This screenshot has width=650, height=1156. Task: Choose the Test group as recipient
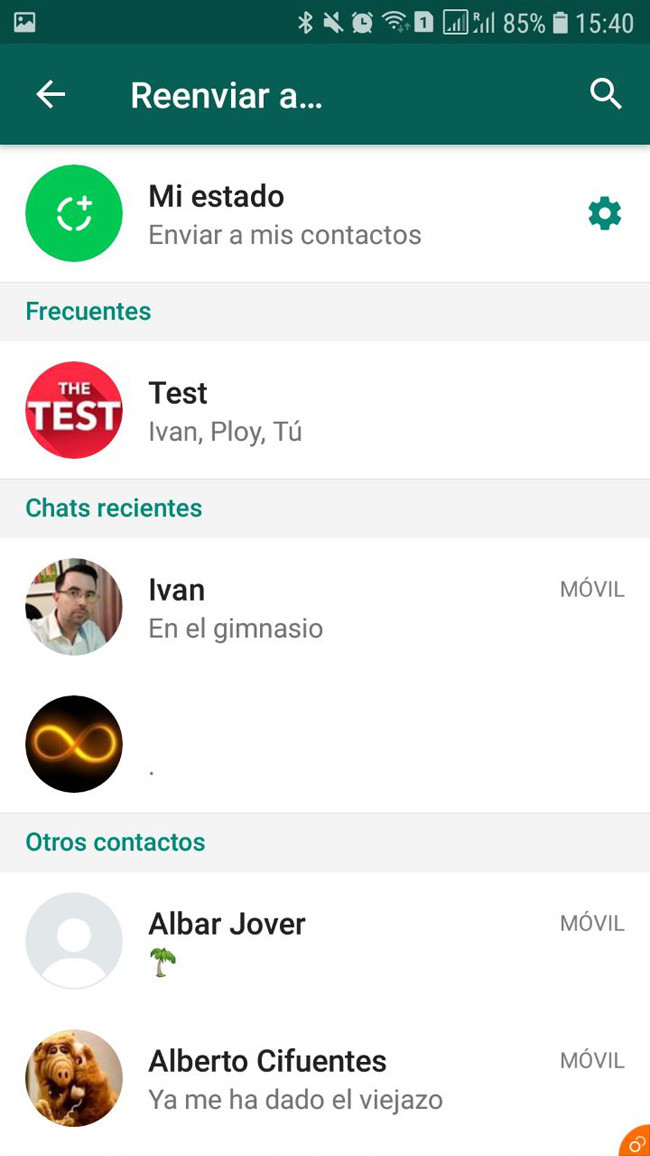325,410
